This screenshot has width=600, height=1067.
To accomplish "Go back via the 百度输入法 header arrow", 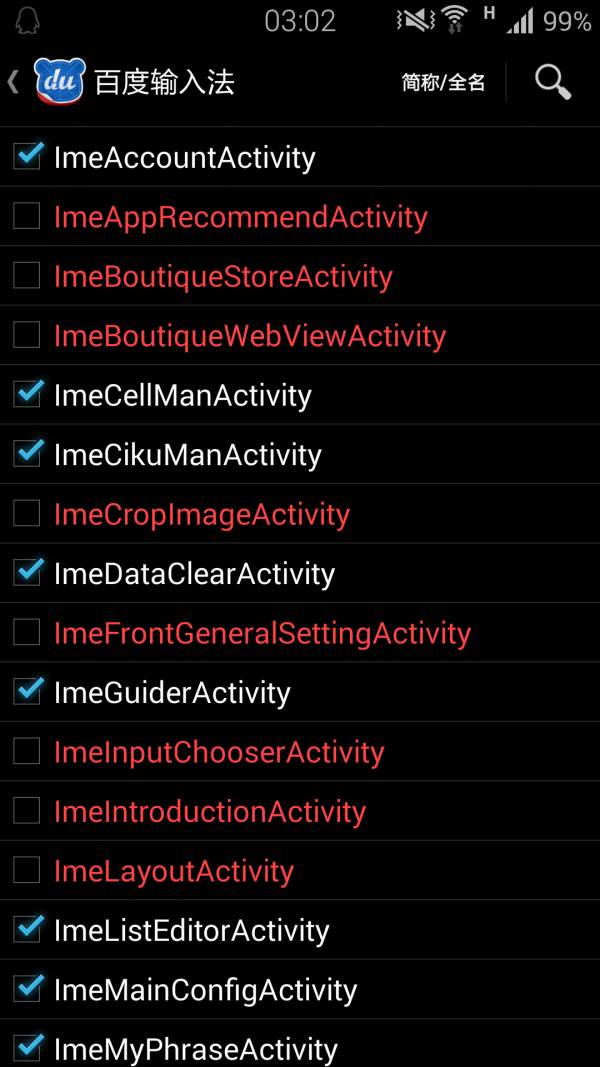I will (x=12, y=82).
